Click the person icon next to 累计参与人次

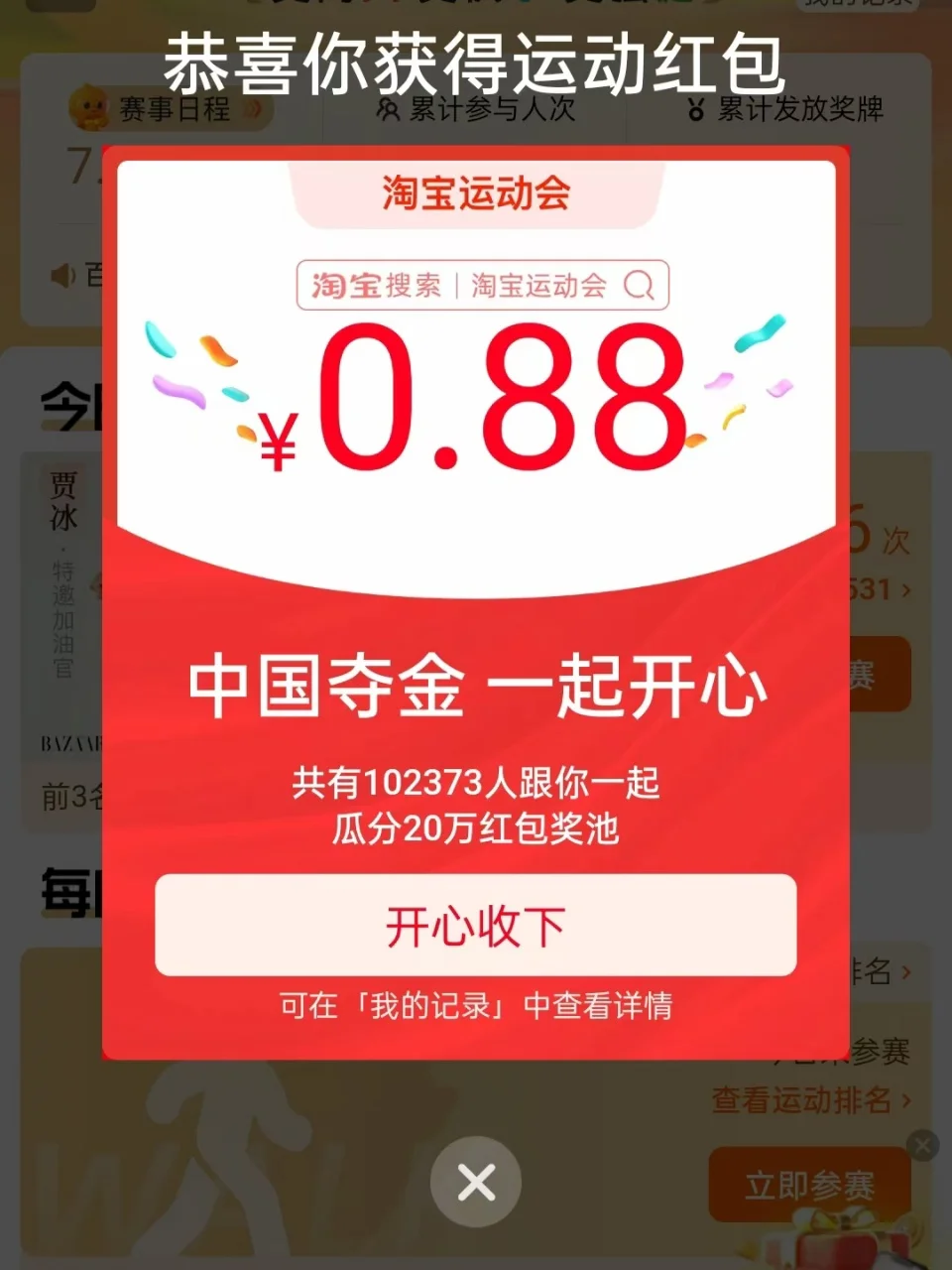(388, 110)
